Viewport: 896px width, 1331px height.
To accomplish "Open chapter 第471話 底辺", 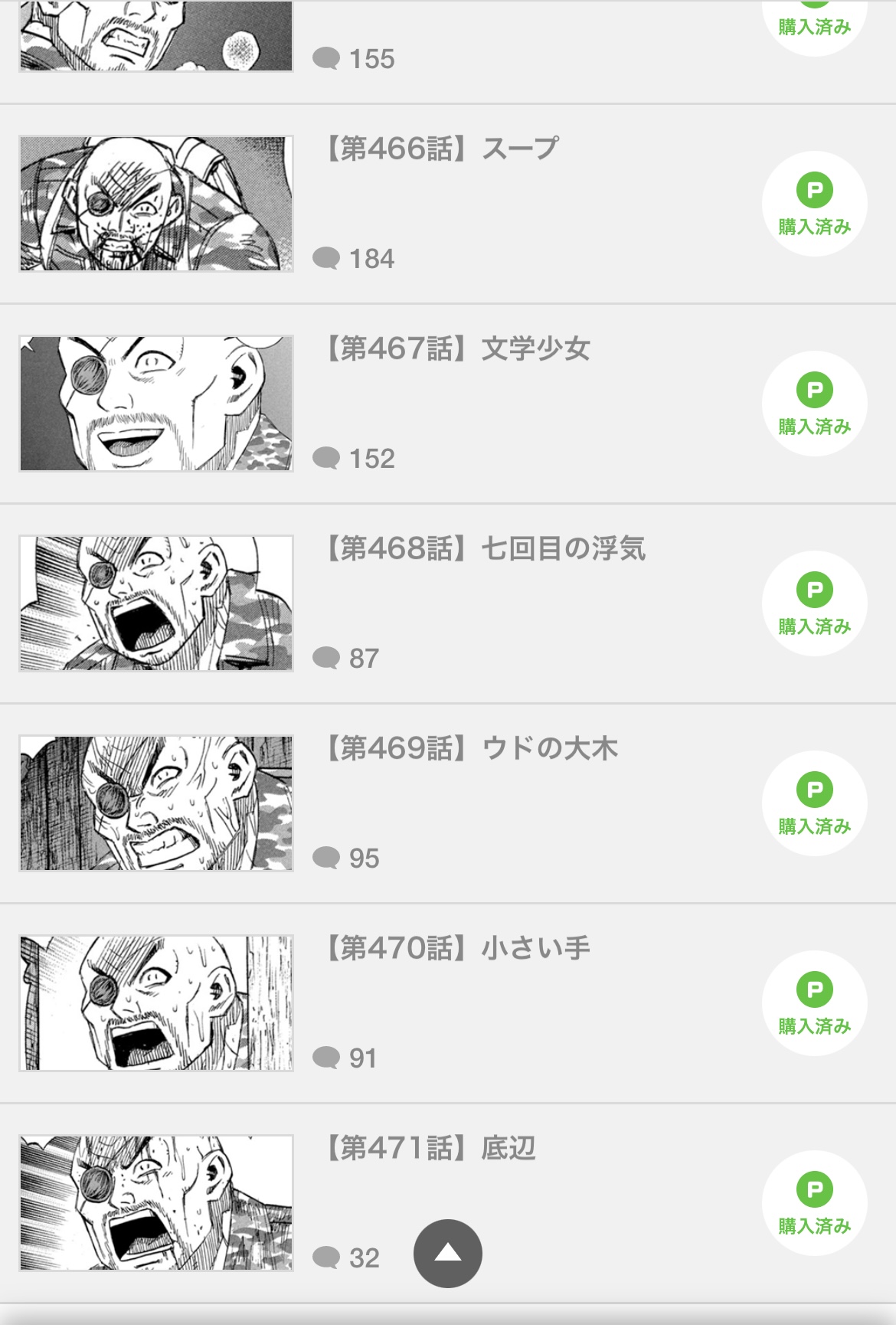I will tap(430, 1148).
